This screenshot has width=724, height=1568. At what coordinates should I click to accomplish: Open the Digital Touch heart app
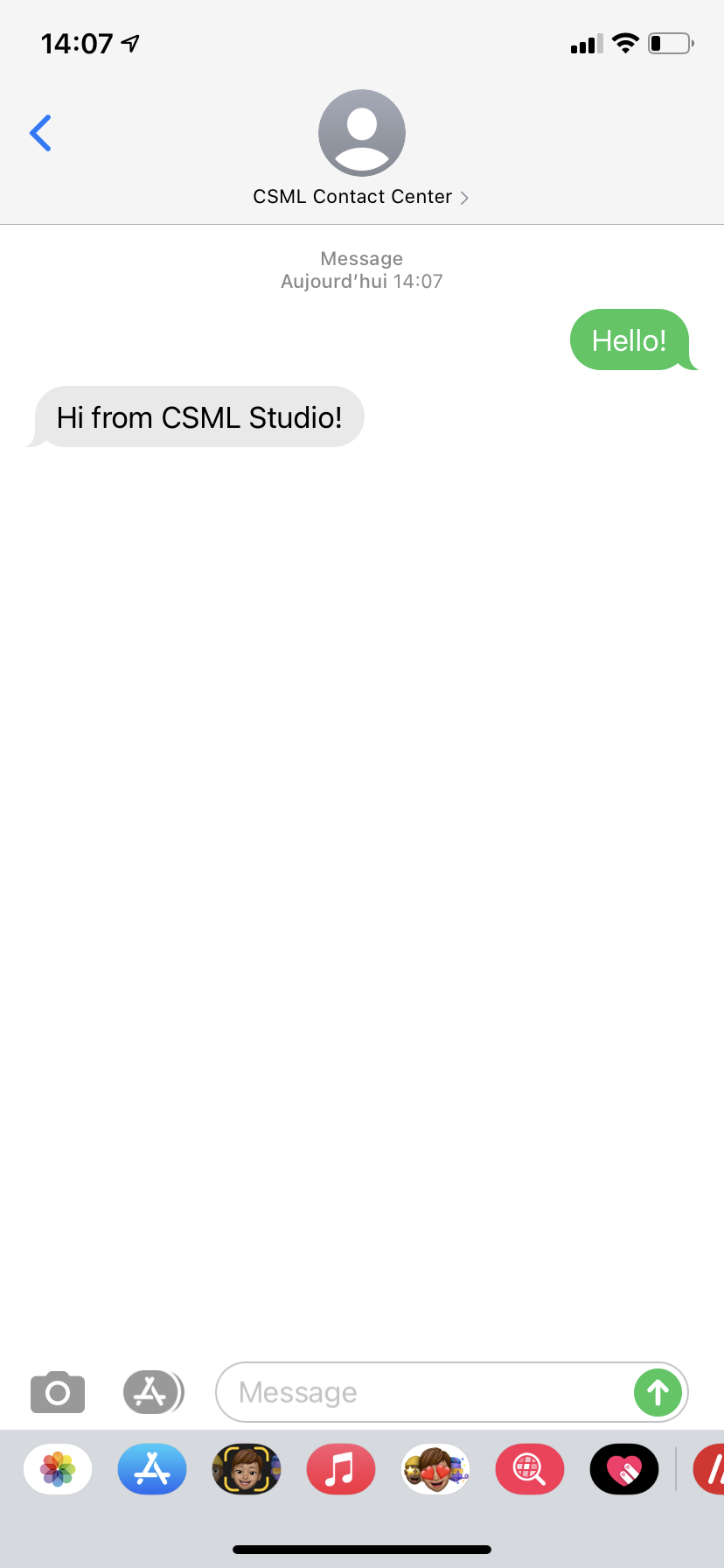[x=624, y=1469]
